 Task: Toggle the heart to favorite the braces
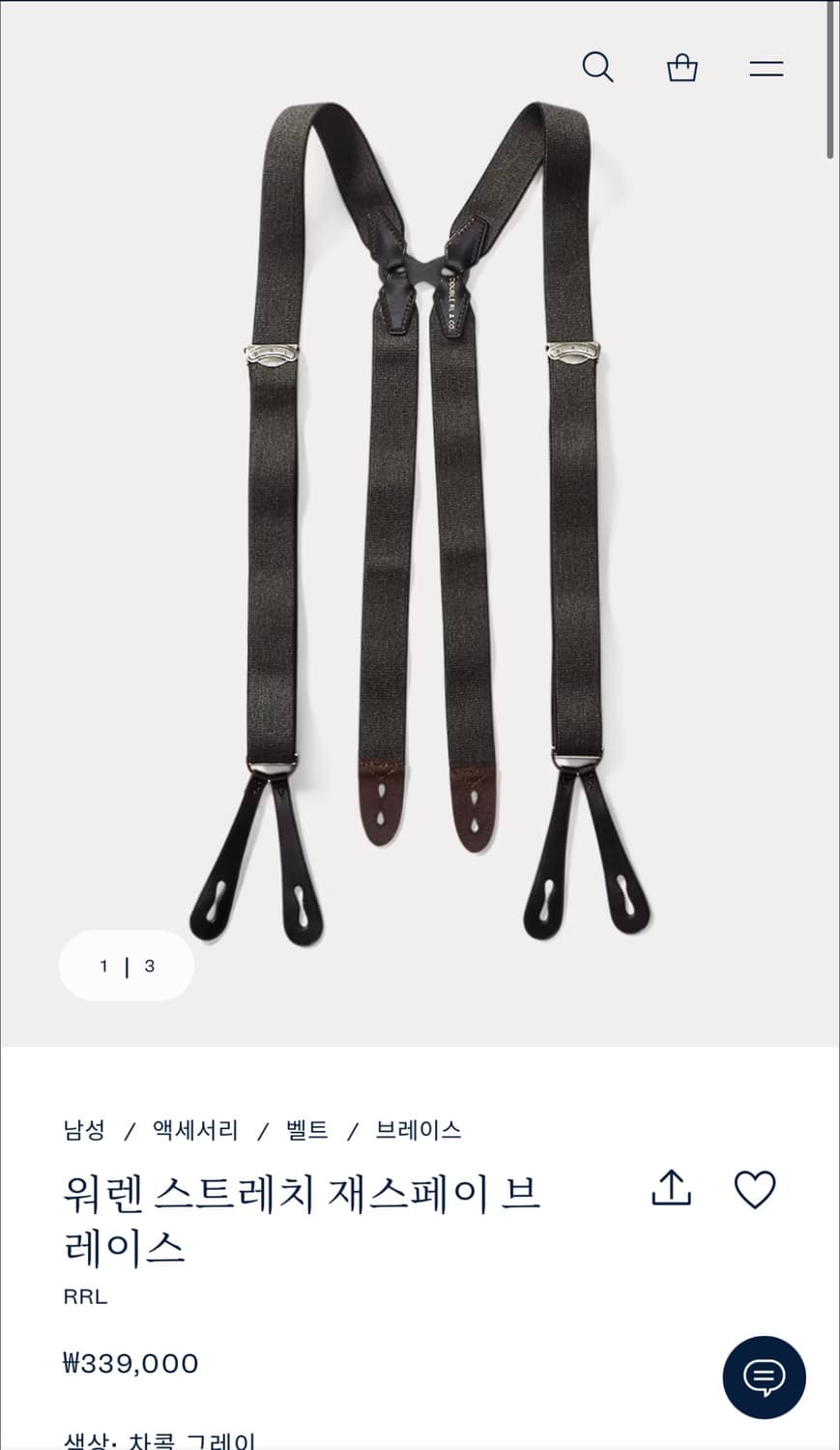[756, 1191]
